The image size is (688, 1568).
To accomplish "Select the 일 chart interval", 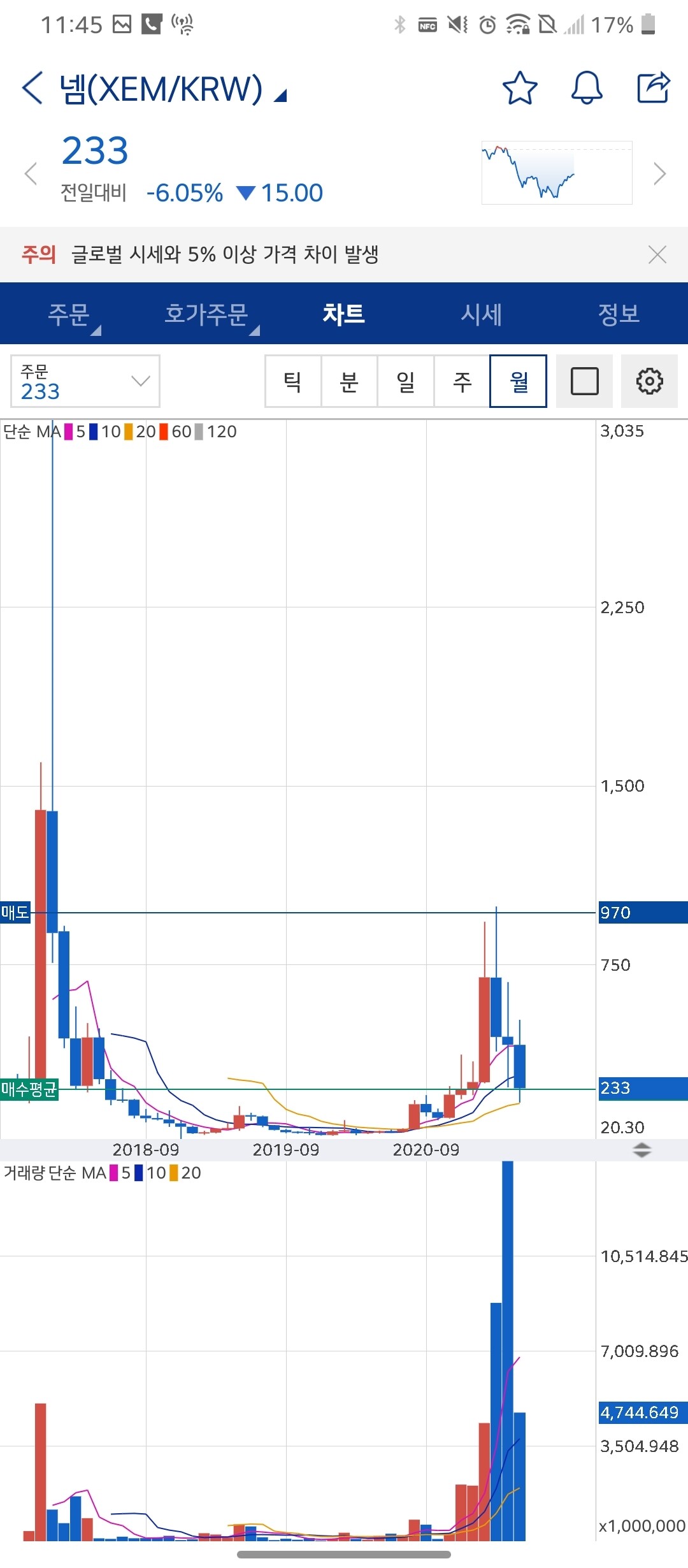I will (406, 381).
